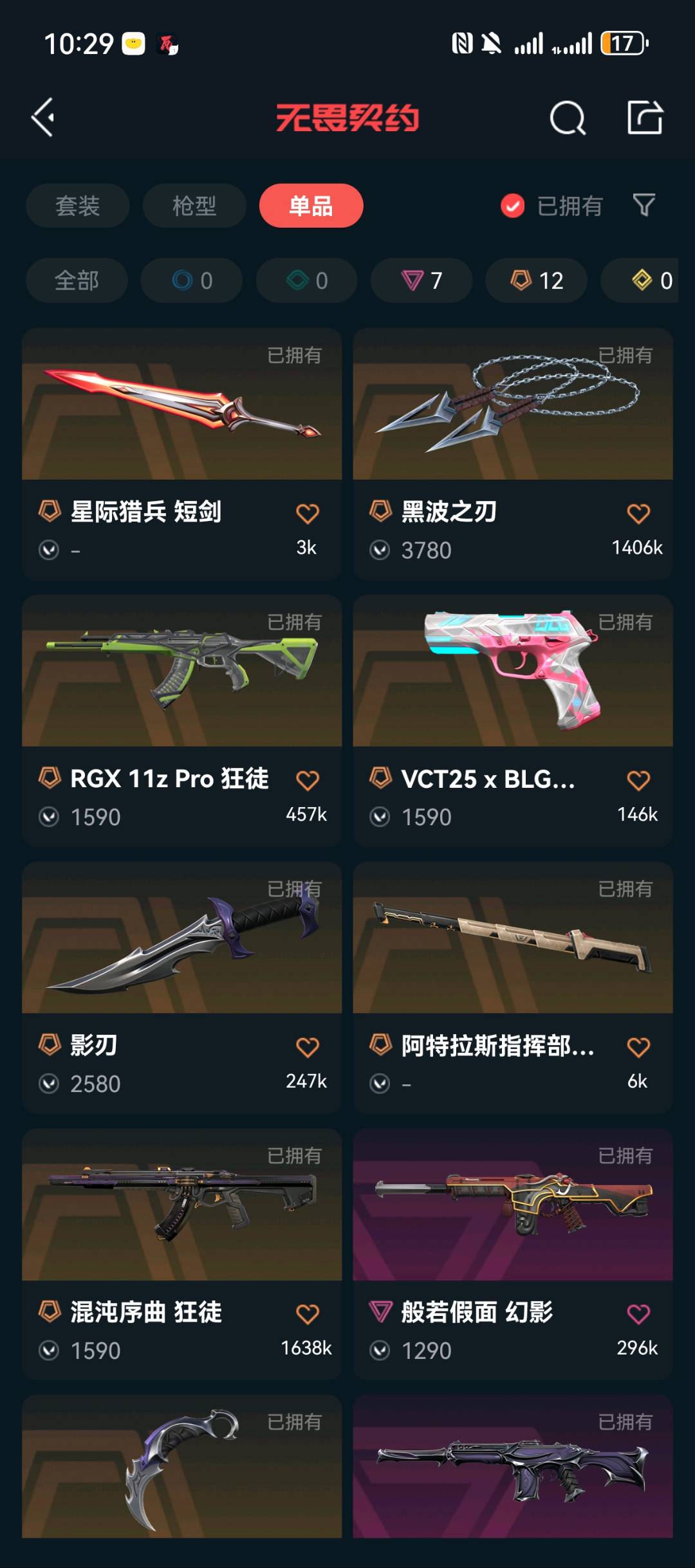Like the 影刃 knife skin
Screen dimensions: 695x1568
tap(308, 1047)
